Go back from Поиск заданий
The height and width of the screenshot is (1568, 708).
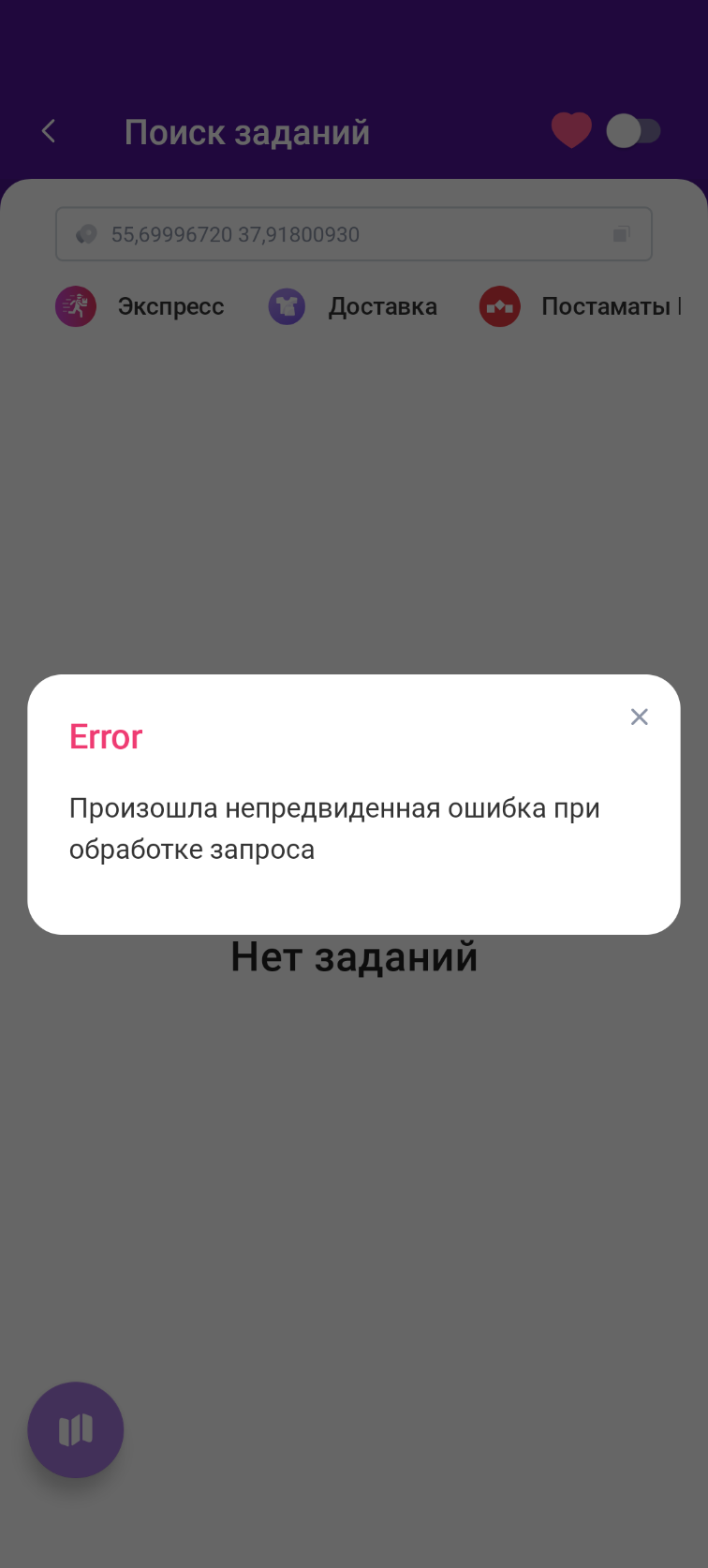pos(49,131)
